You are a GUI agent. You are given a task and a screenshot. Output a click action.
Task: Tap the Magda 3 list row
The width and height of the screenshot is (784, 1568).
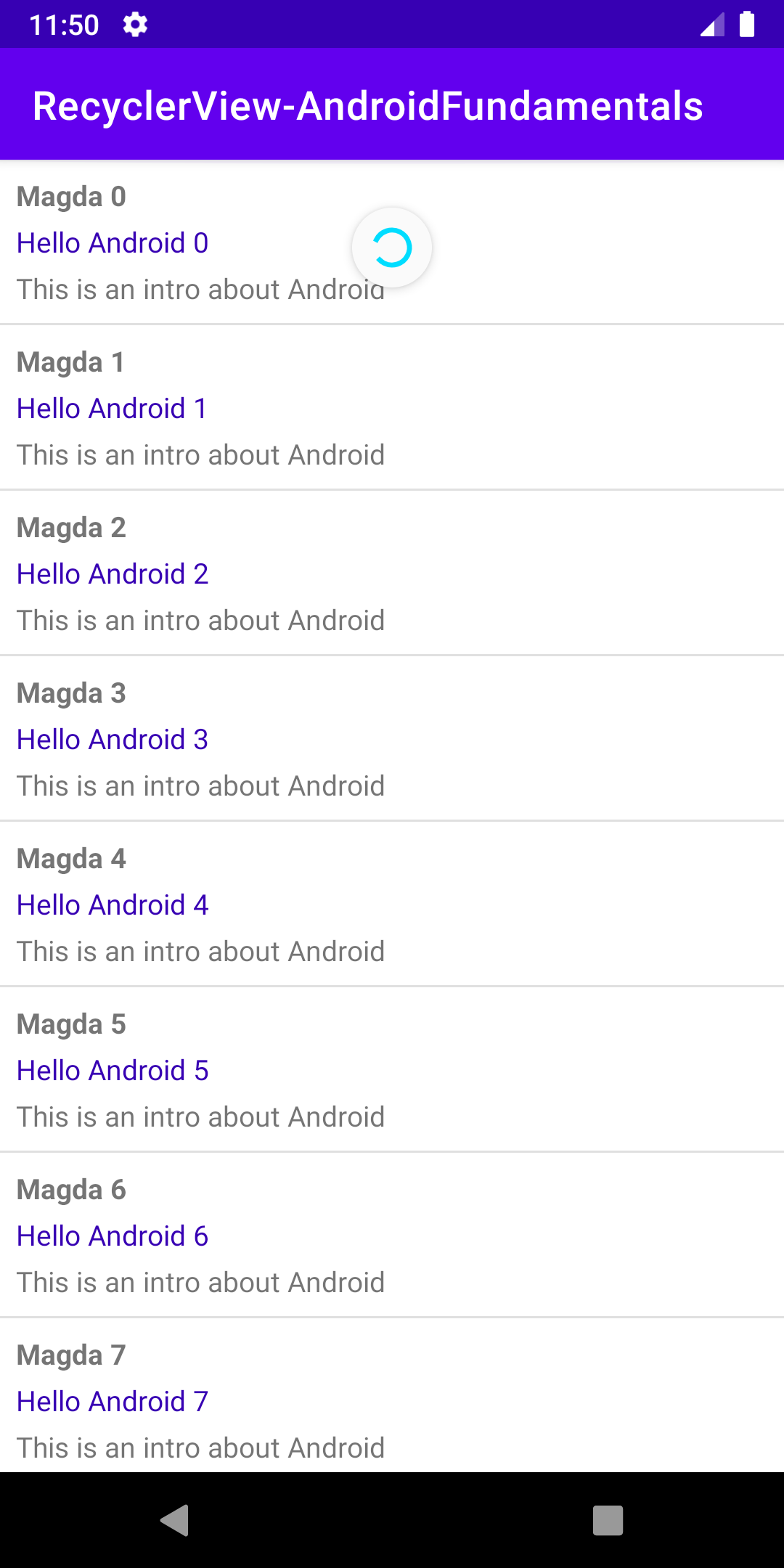tap(392, 739)
